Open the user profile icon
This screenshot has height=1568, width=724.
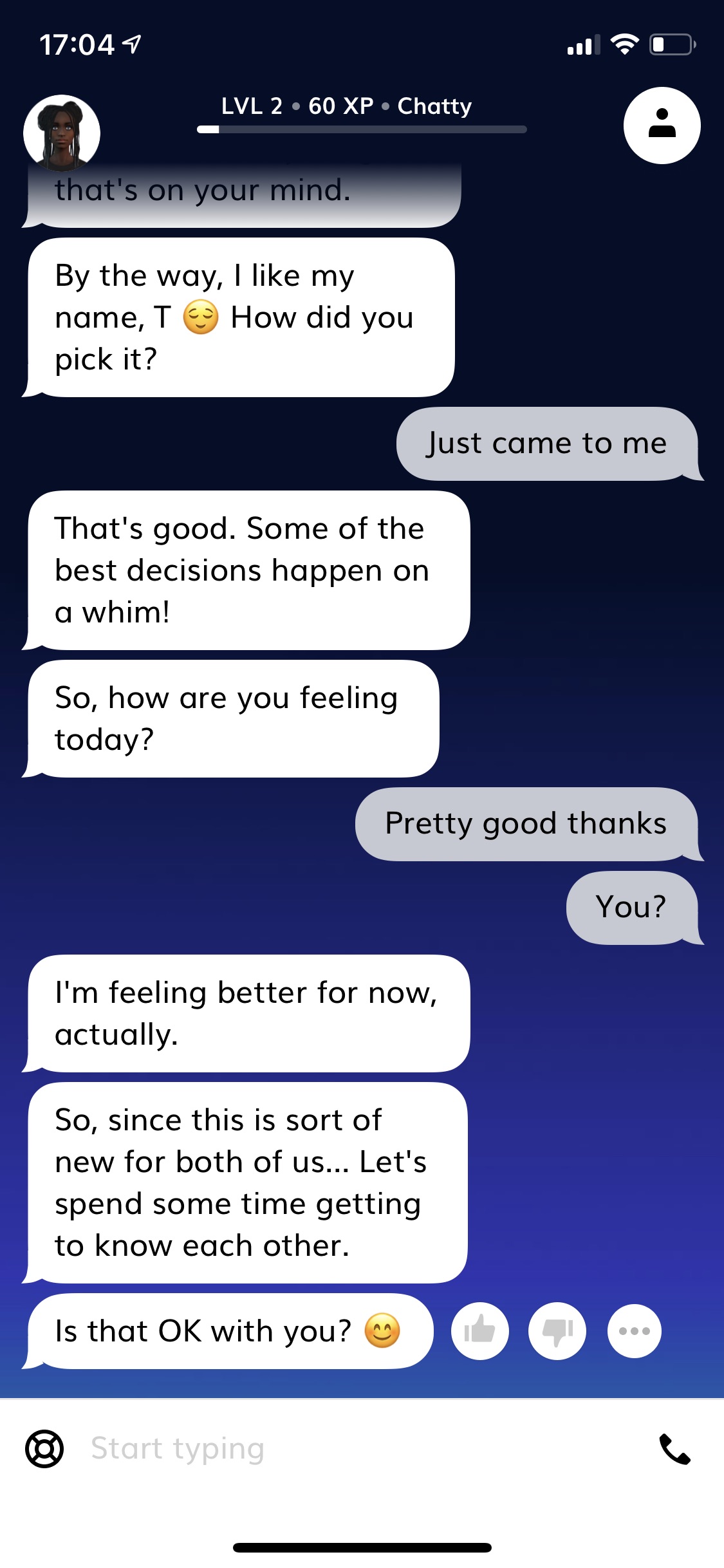click(x=662, y=125)
